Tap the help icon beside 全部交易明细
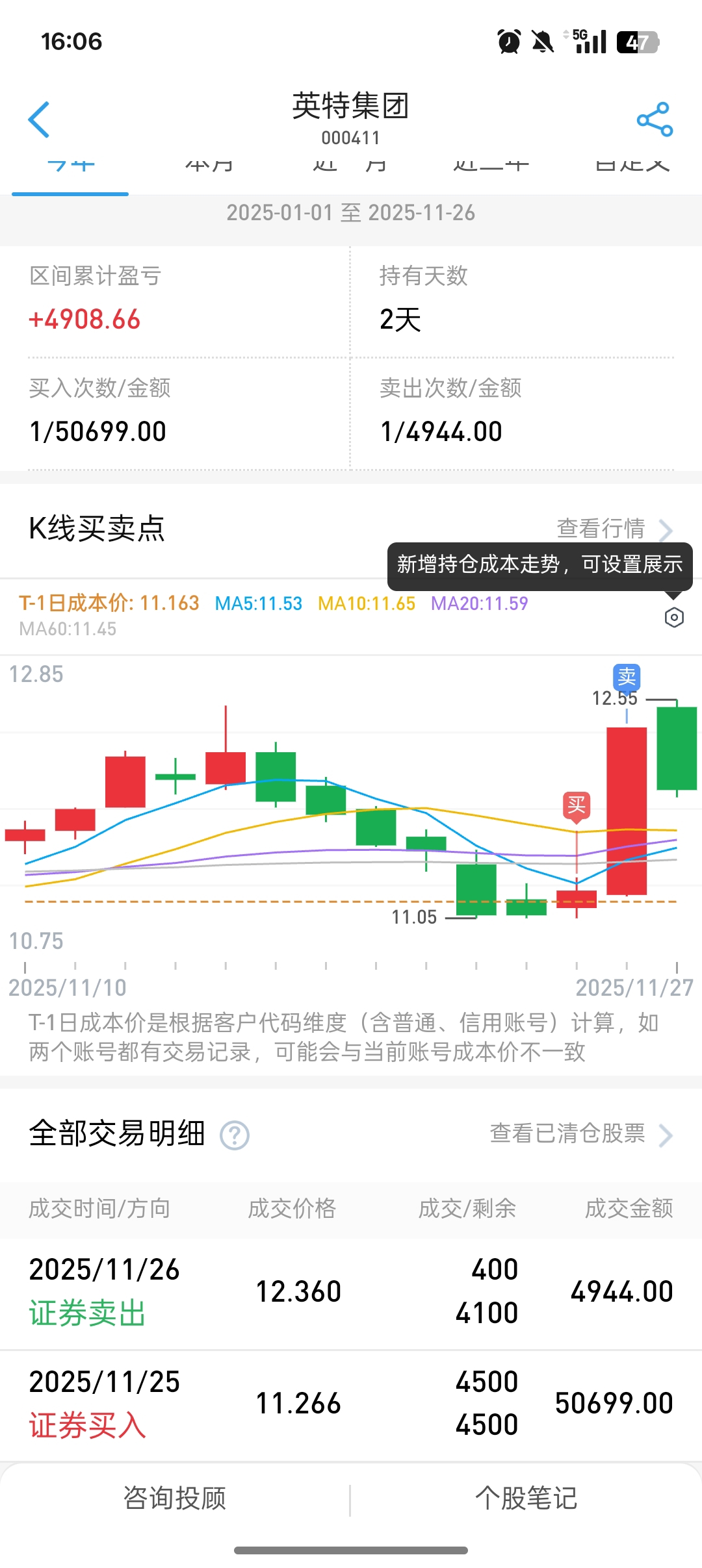Image resolution: width=702 pixels, height=1568 pixels. pyautogui.click(x=235, y=1135)
